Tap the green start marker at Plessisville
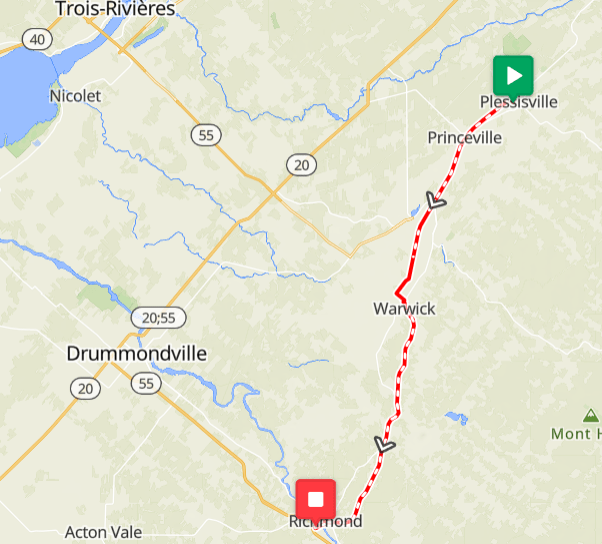Screen dimensions: 602x544 tap(513, 76)
